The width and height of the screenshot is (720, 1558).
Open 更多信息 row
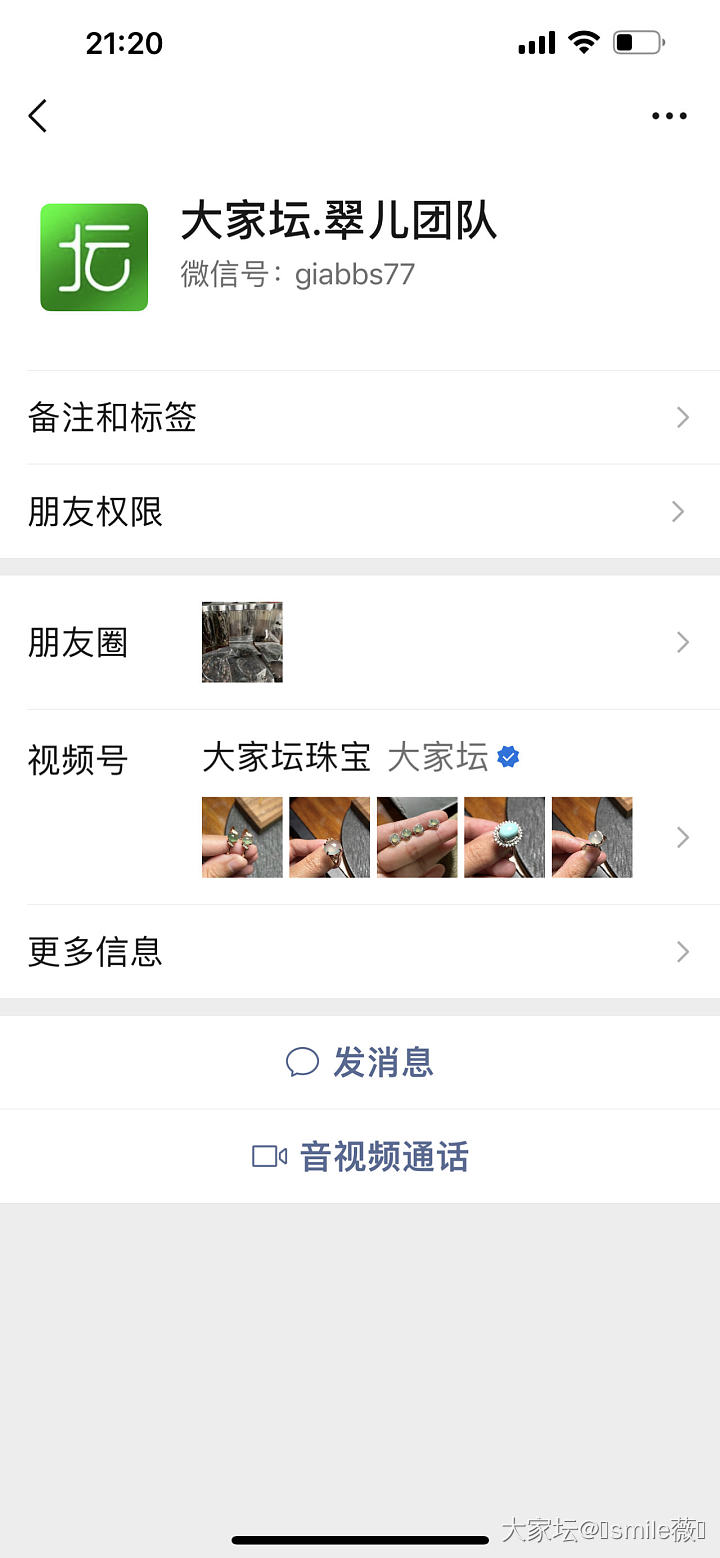pos(360,951)
